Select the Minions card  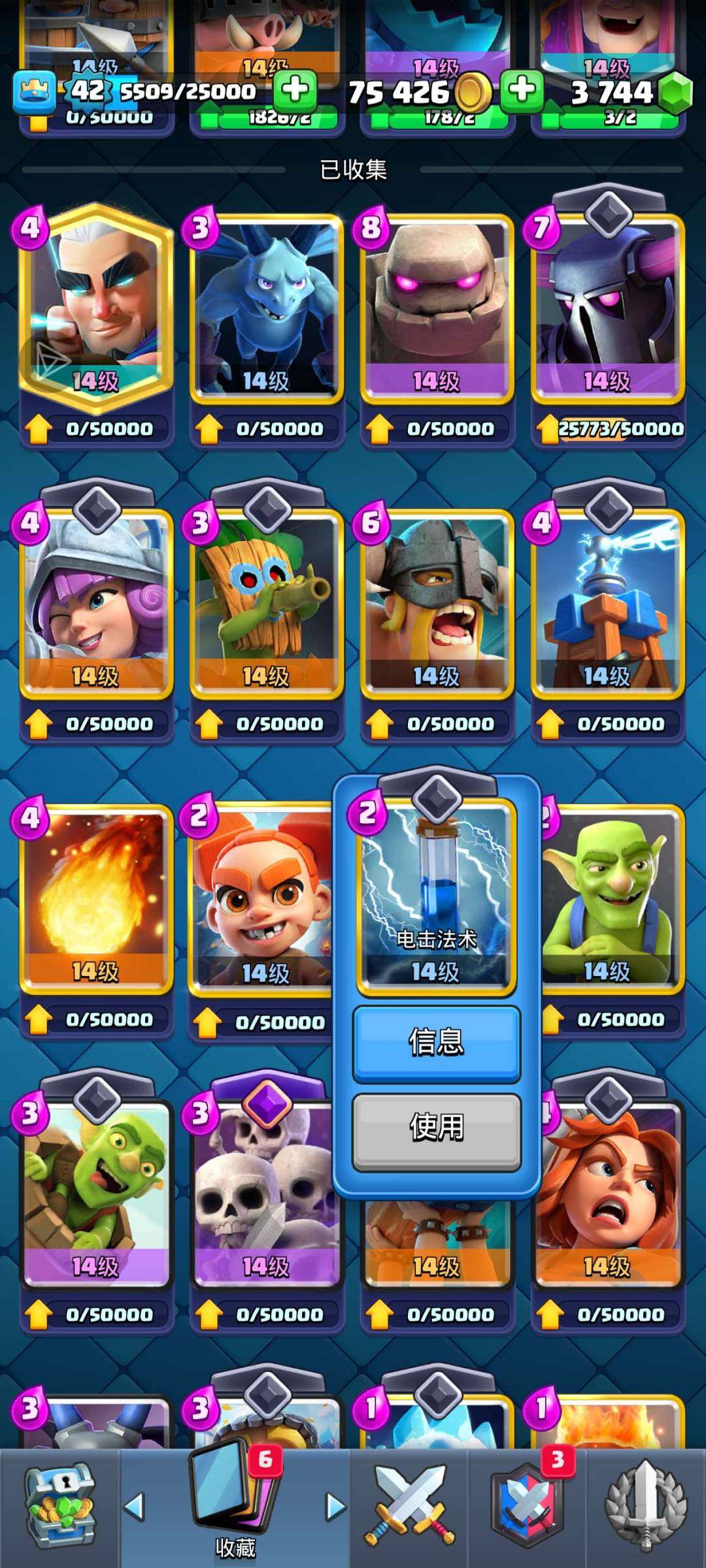pos(266,307)
